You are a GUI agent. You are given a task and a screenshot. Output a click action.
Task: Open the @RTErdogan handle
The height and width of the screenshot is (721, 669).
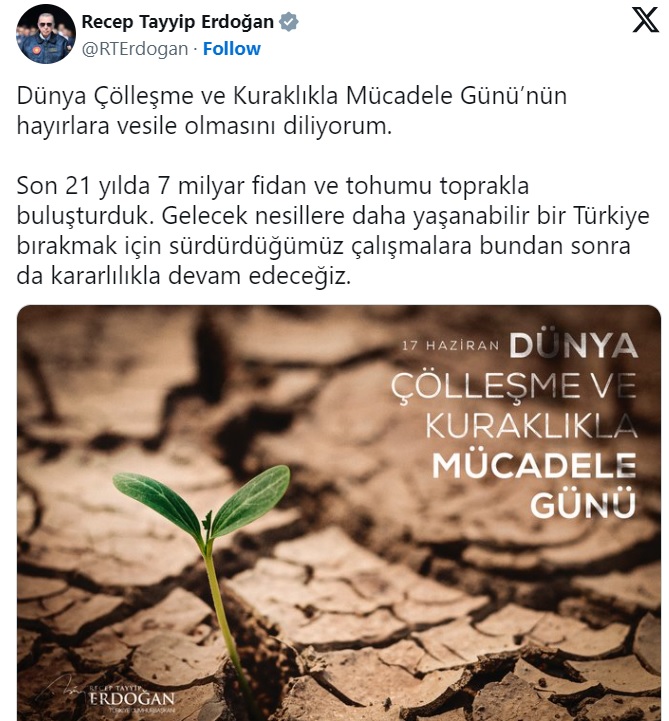tap(137, 48)
